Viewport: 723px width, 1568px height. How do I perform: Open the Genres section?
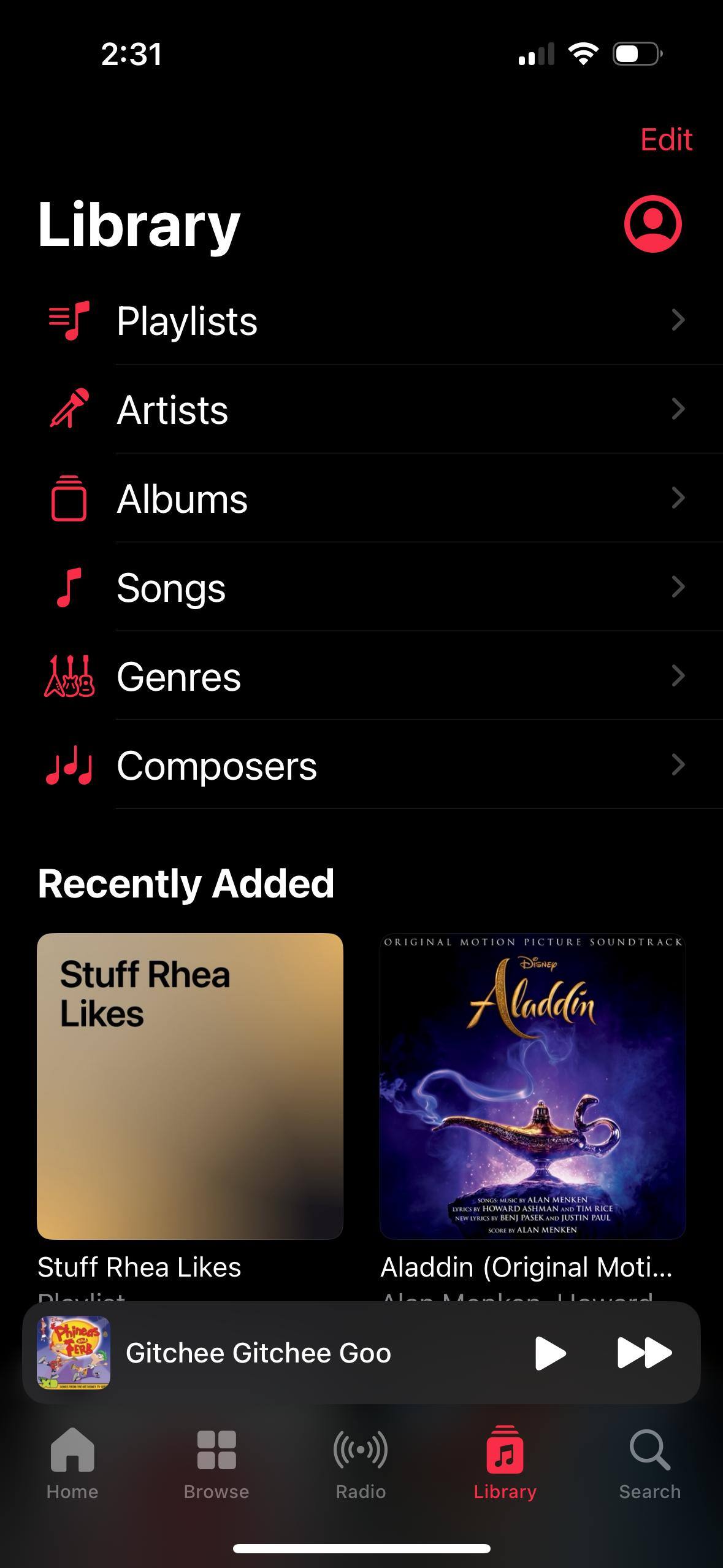(368, 676)
